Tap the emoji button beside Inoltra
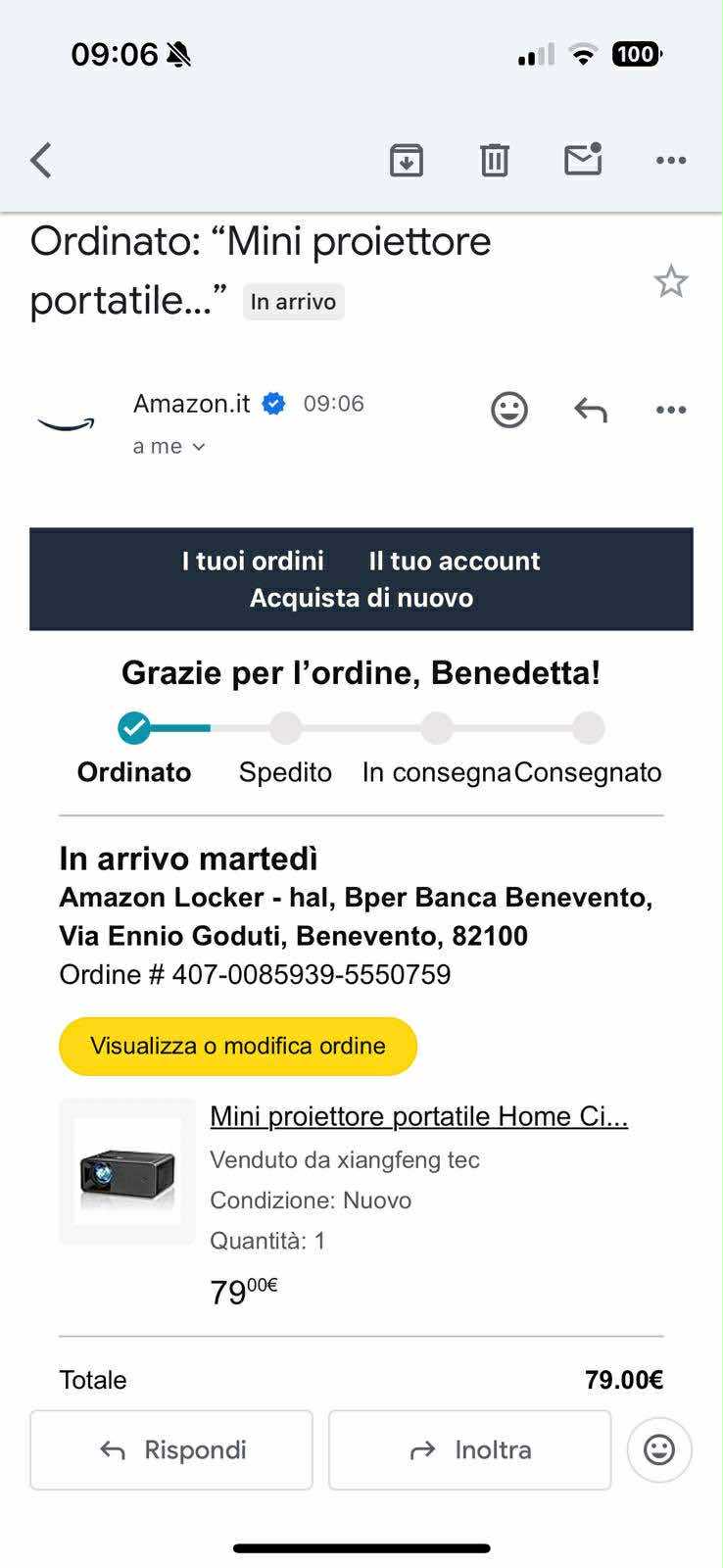Screen dimensions: 723x1568 659,1449
